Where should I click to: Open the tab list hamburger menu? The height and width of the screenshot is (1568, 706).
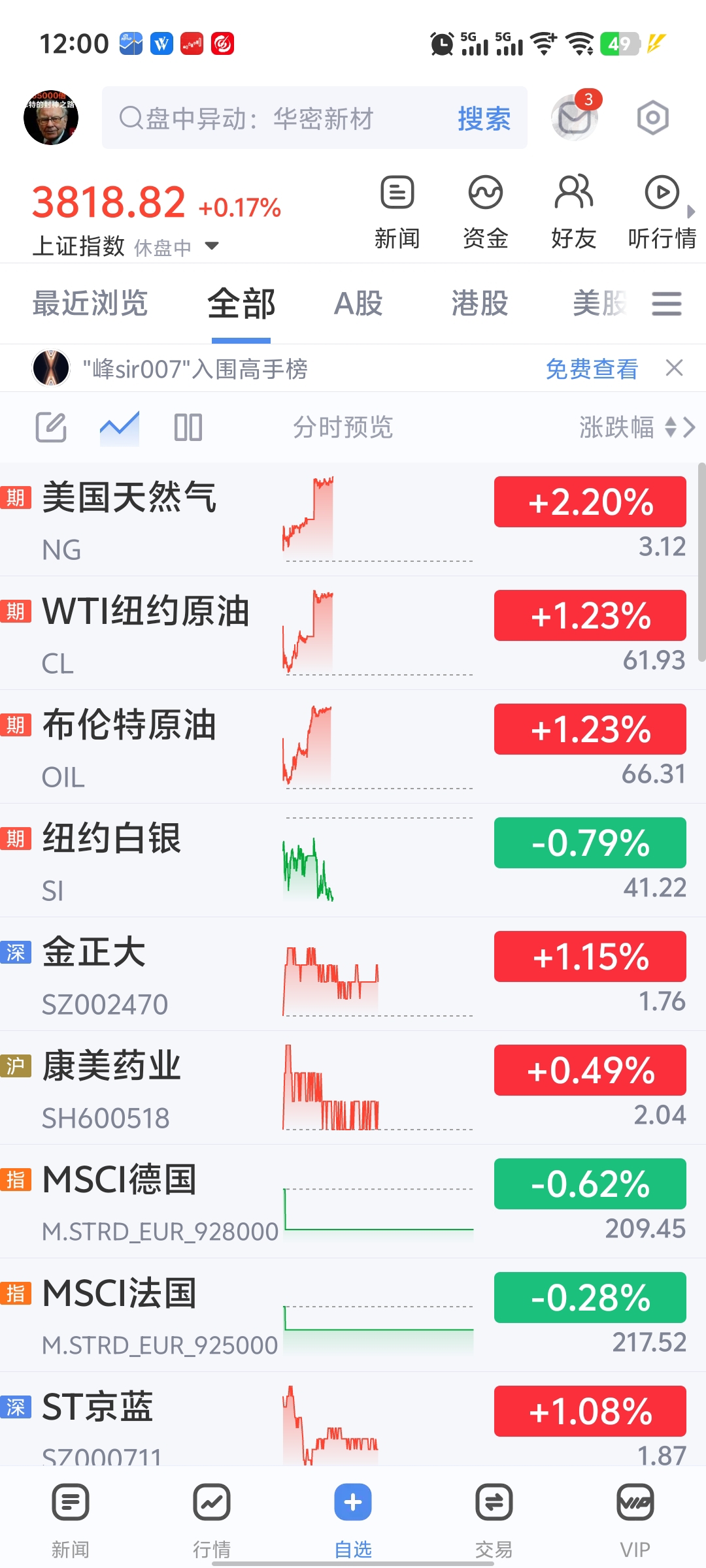[667, 304]
